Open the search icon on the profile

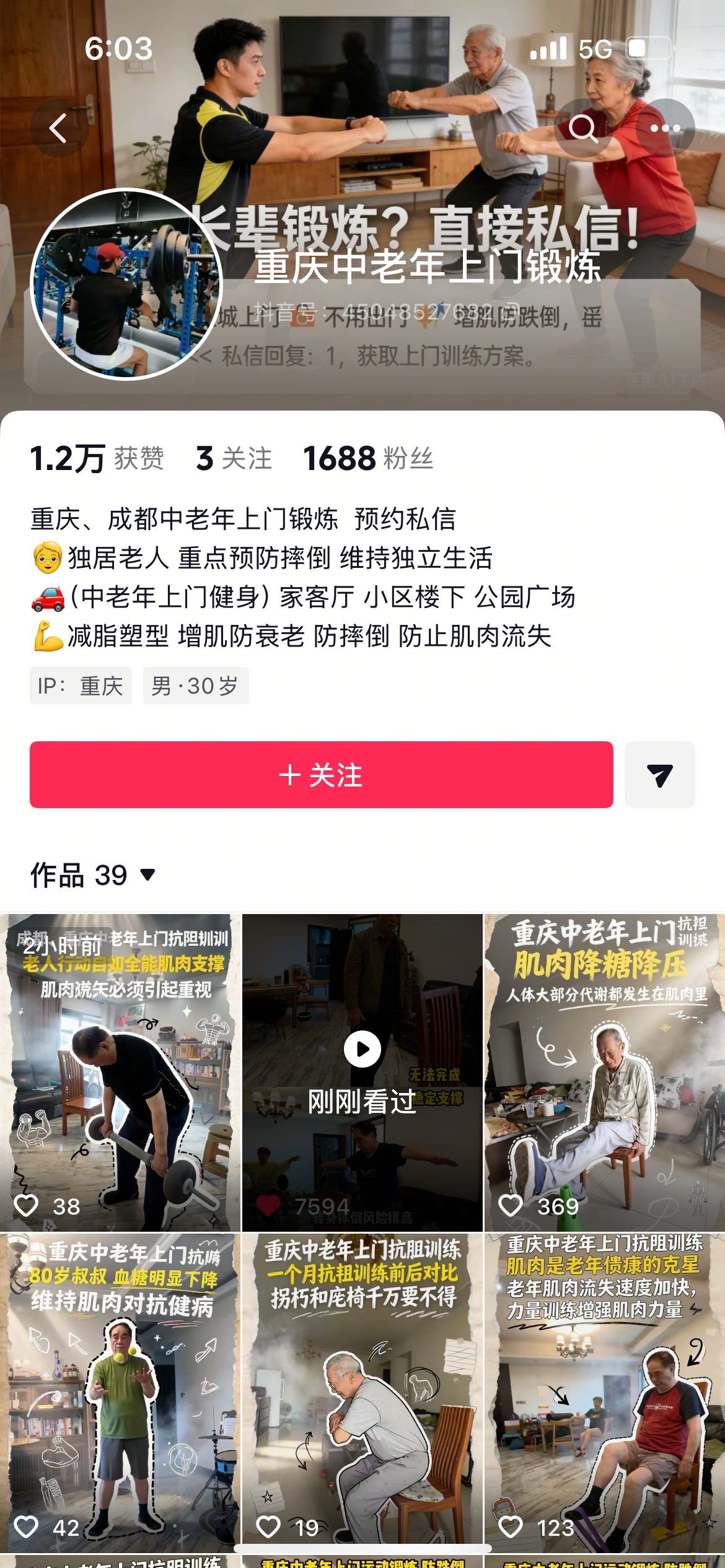coord(582,128)
